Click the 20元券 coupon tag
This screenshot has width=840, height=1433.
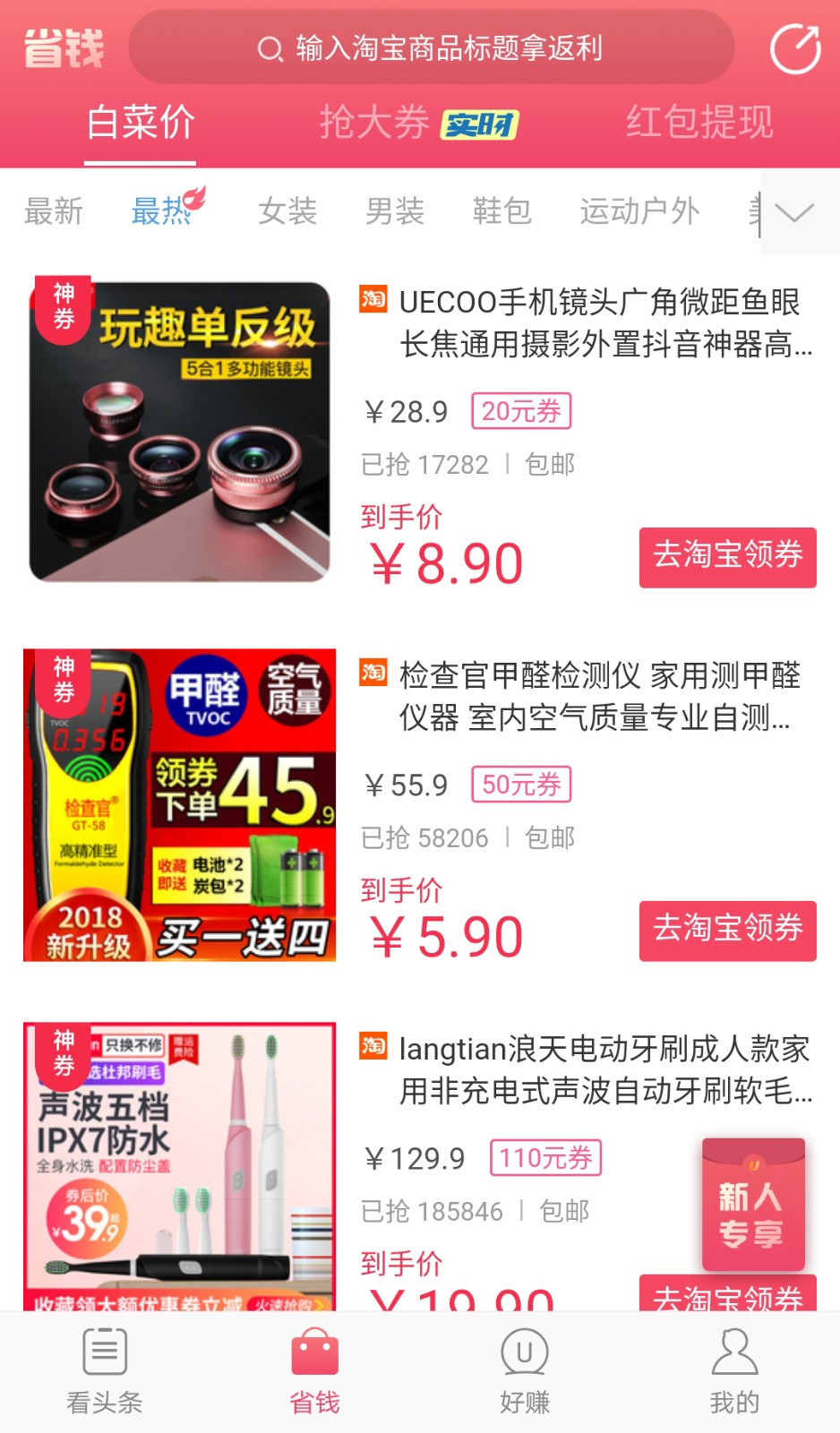click(x=521, y=411)
